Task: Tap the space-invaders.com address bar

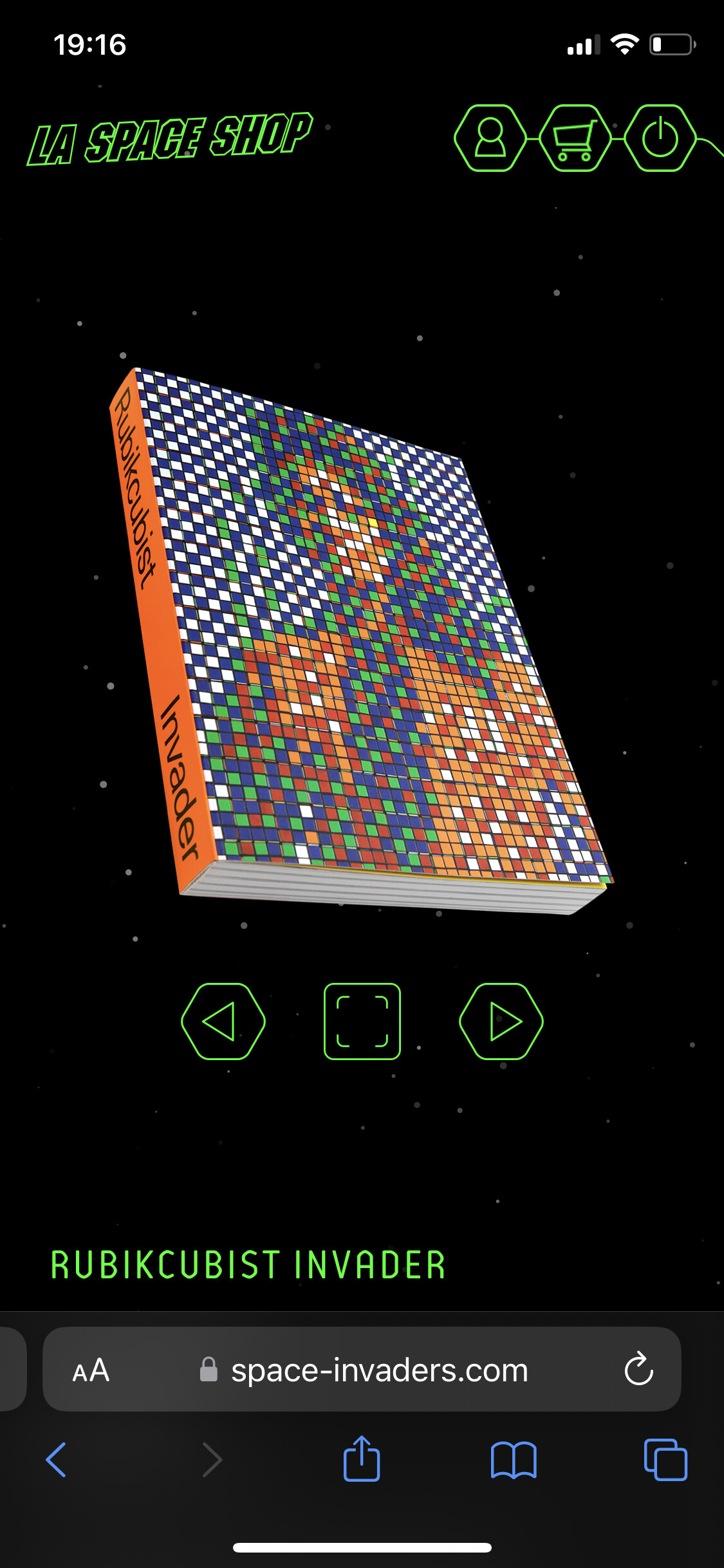Action: point(362,1369)
